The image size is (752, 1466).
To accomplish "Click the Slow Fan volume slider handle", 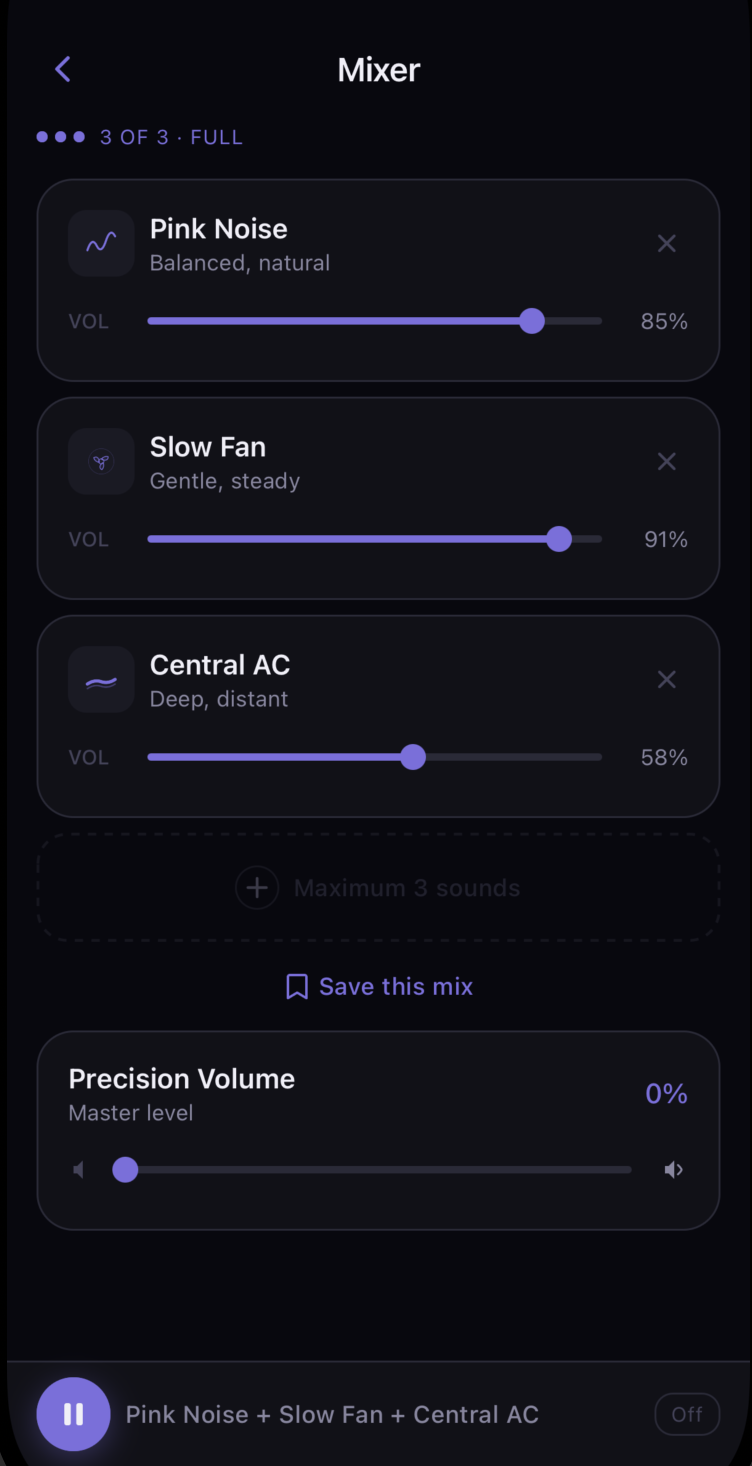I will click(x=559, y=539).
